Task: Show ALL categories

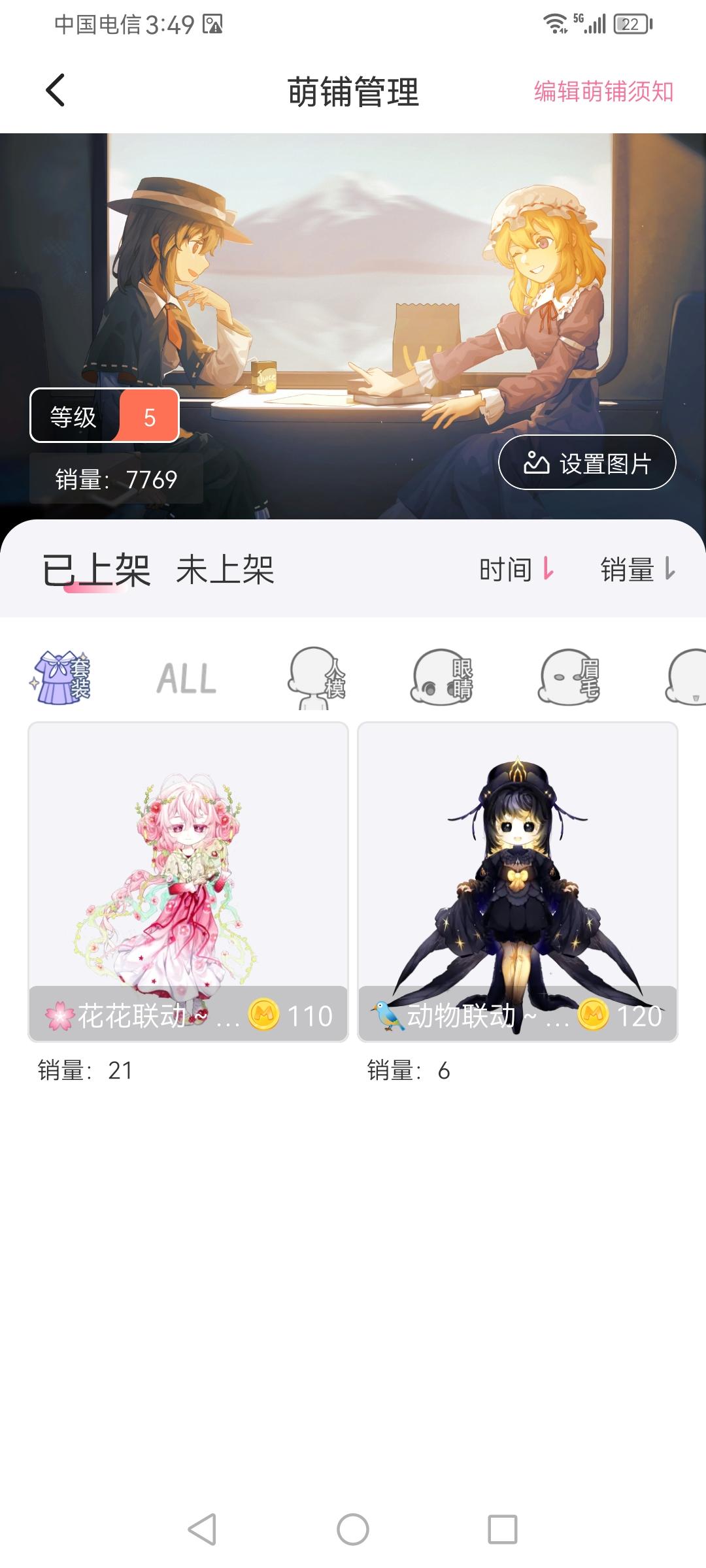Action: [186, 679]
